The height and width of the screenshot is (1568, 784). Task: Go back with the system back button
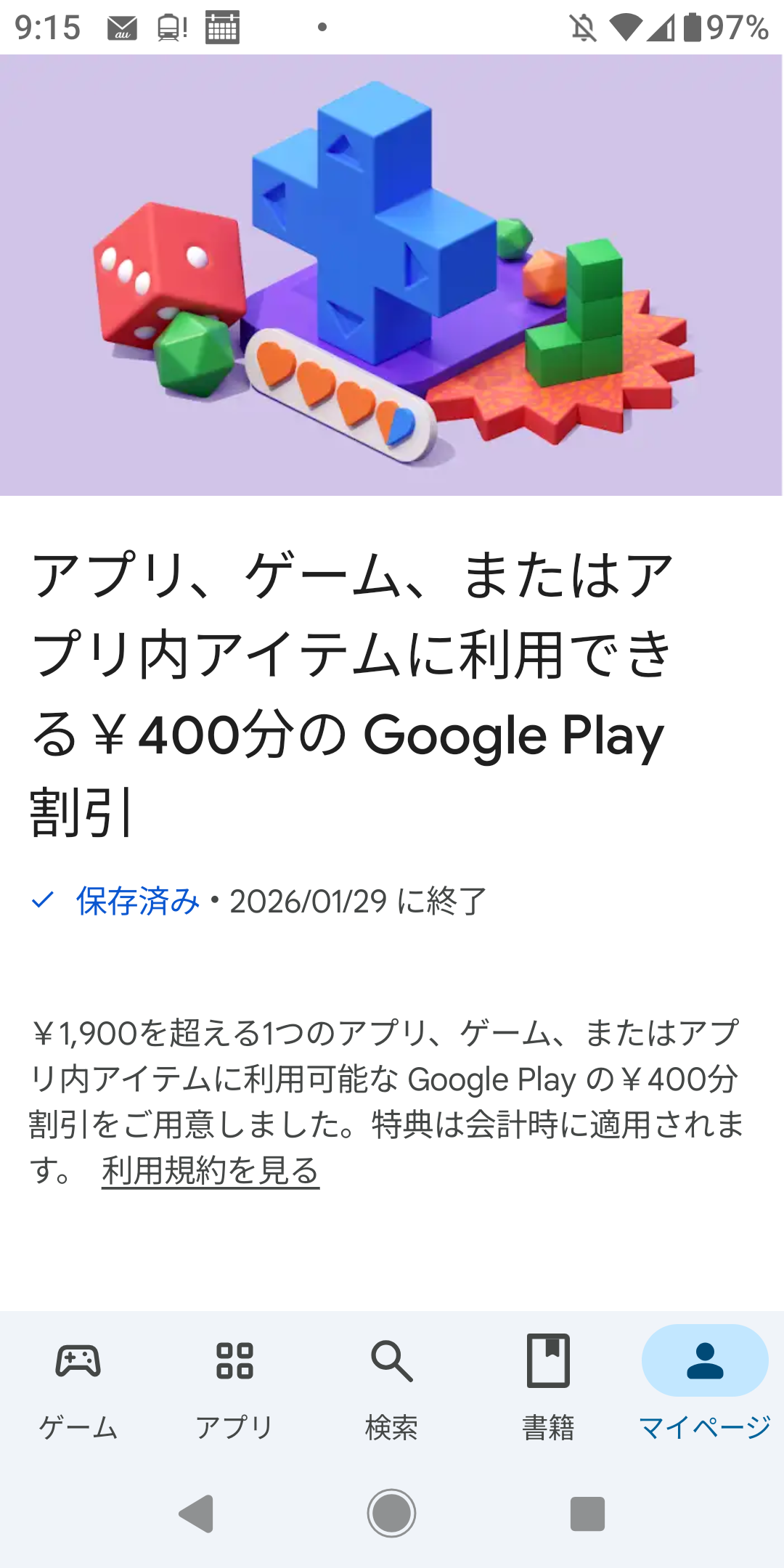[x=196, y=1514]
